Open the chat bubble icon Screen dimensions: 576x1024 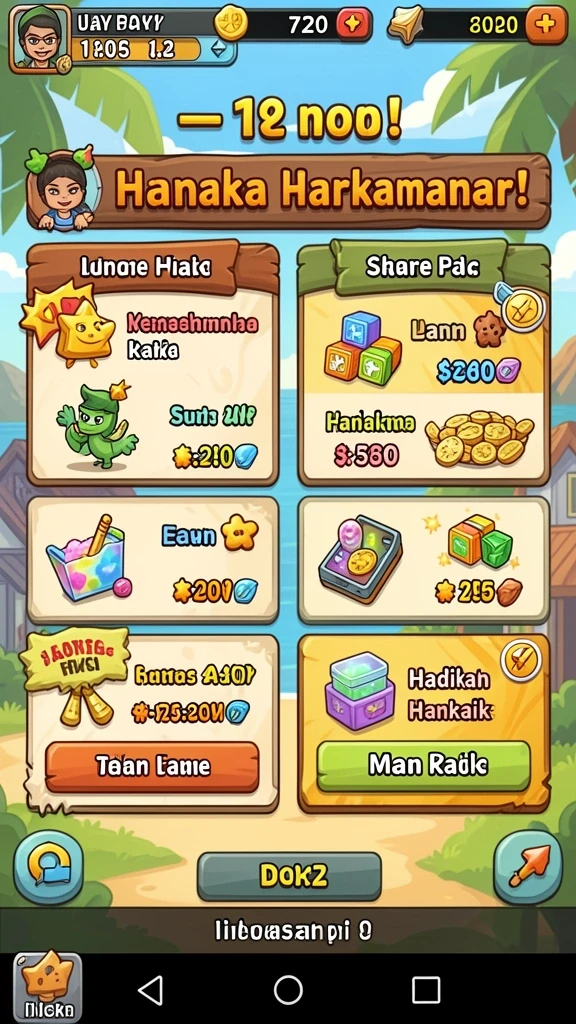[49, 867]
